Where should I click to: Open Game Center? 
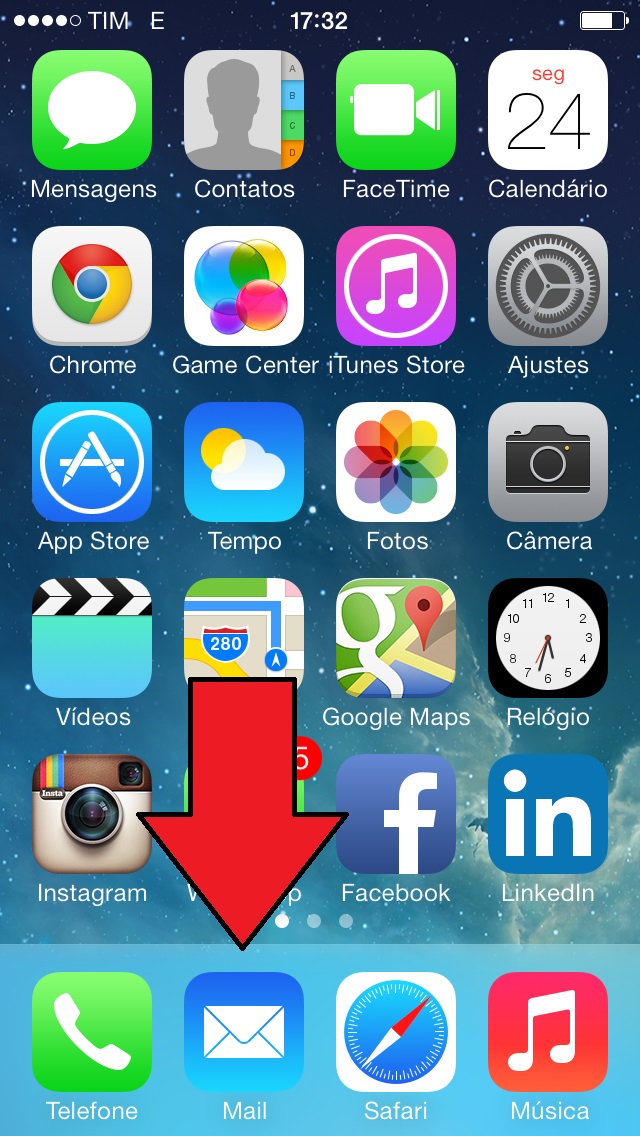pos(244,286)
